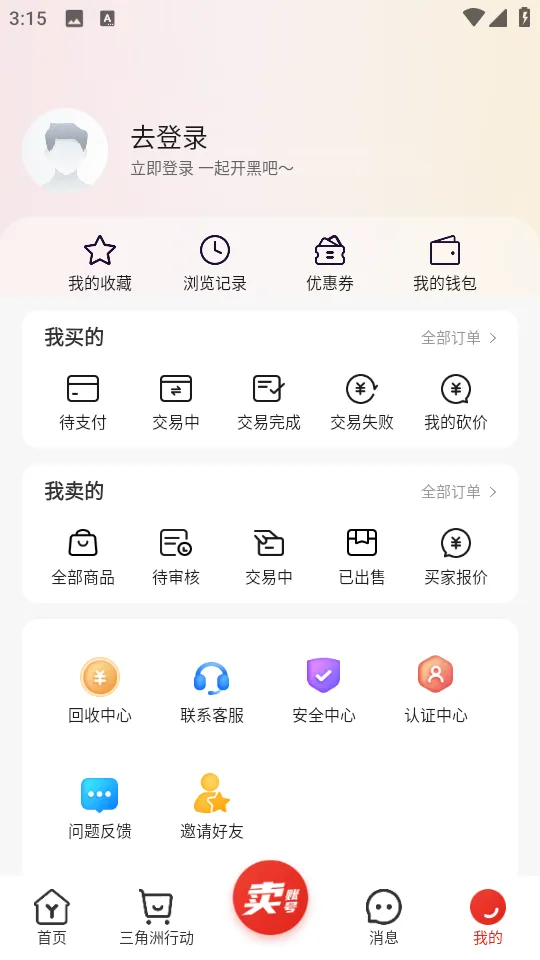Open 优惠券 coupons
The width and height of the screenshot is (540, 960).
(x=330, y=263)
